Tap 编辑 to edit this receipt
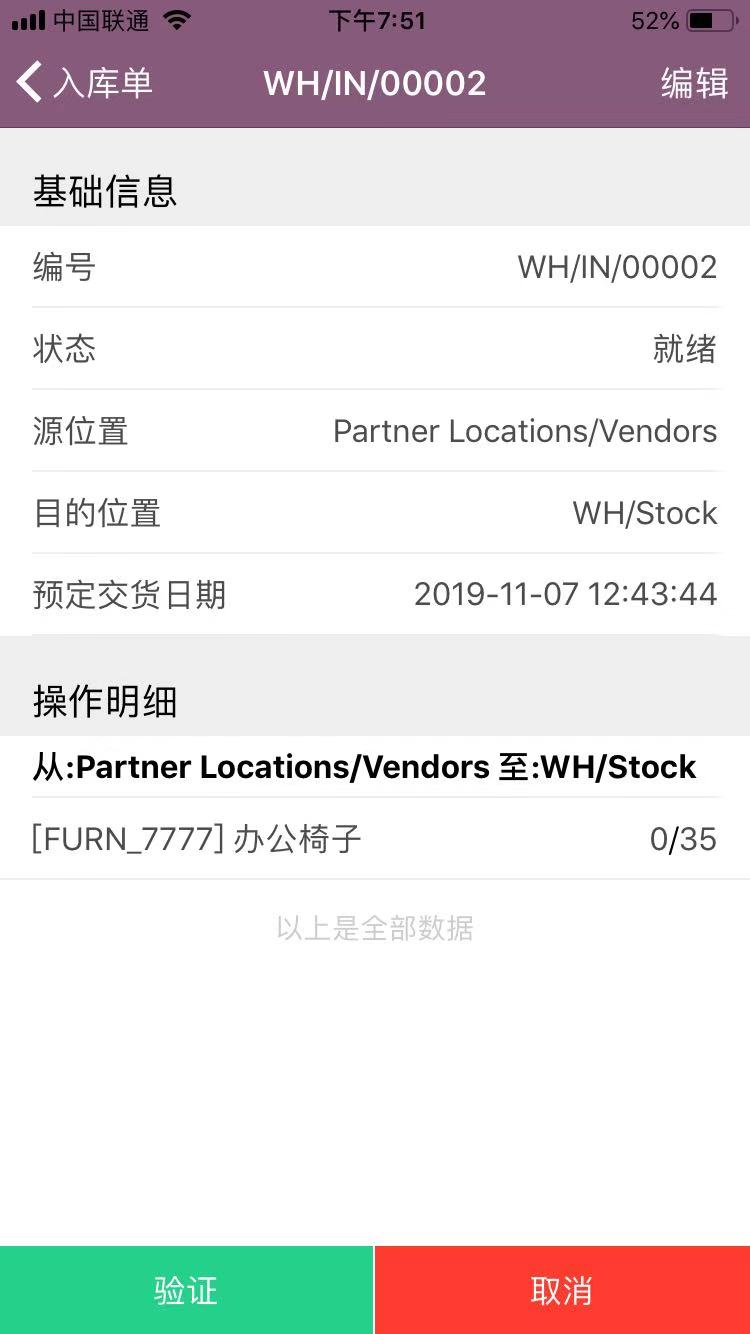This screenshot has height=1334, width=750. click(x=694, y=83)
